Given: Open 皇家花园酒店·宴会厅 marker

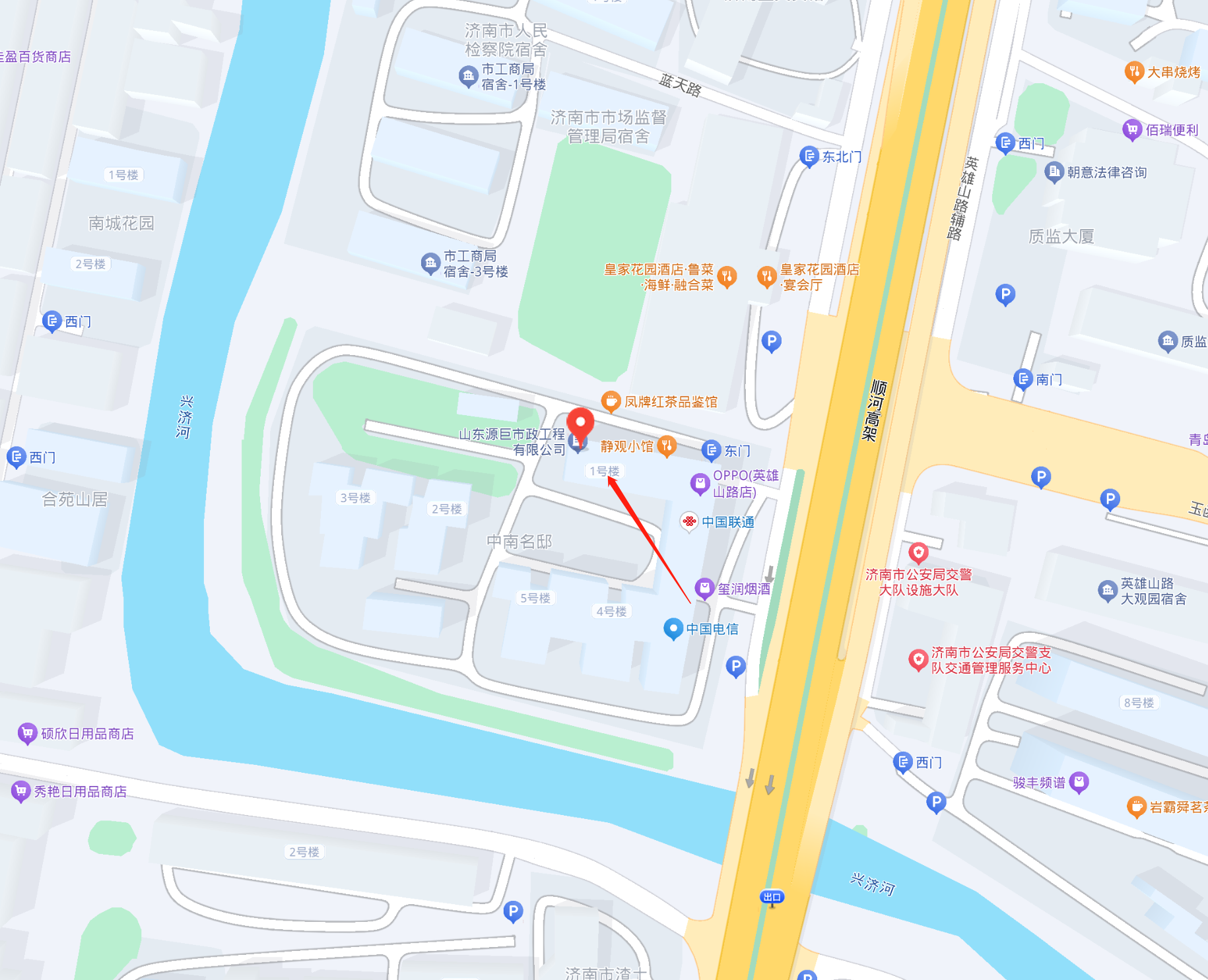Looking at the screenshot, I should point(766,276).
